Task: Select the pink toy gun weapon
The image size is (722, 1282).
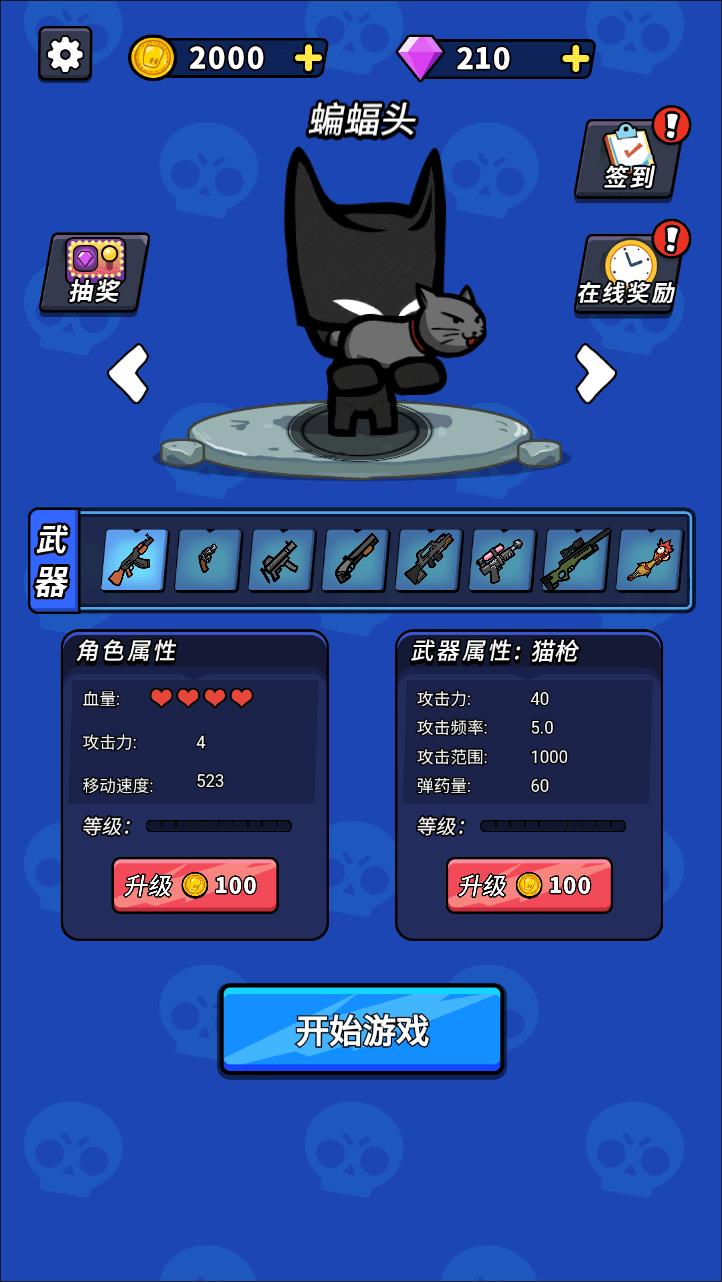Action: (502, 560)
